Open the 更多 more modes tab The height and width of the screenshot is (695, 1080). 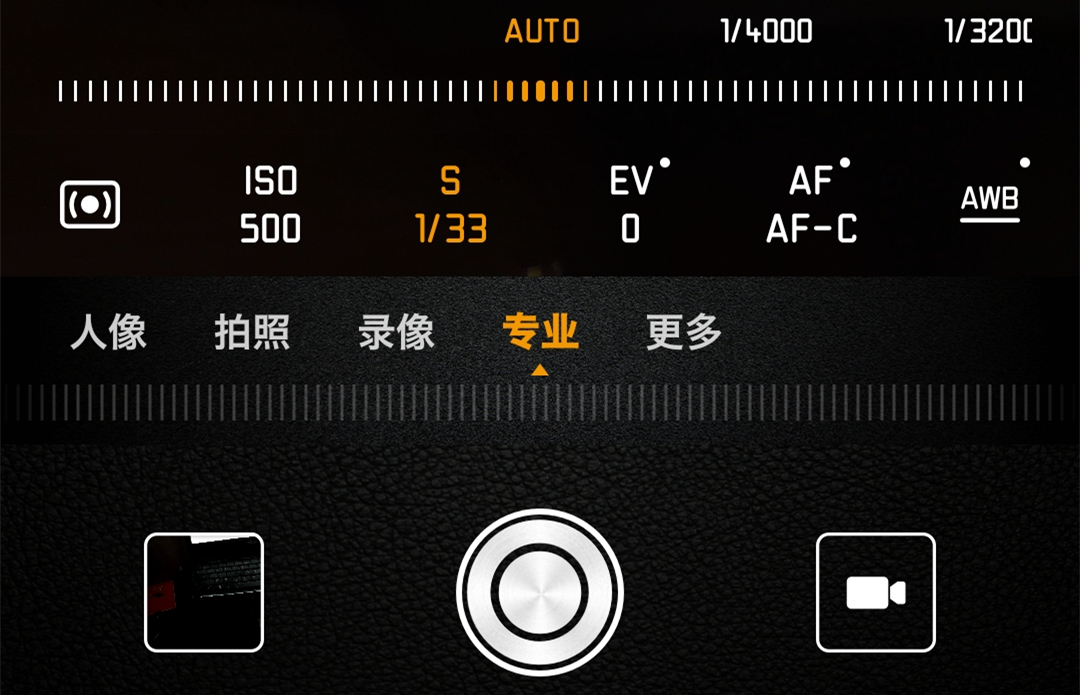[684, 332]
